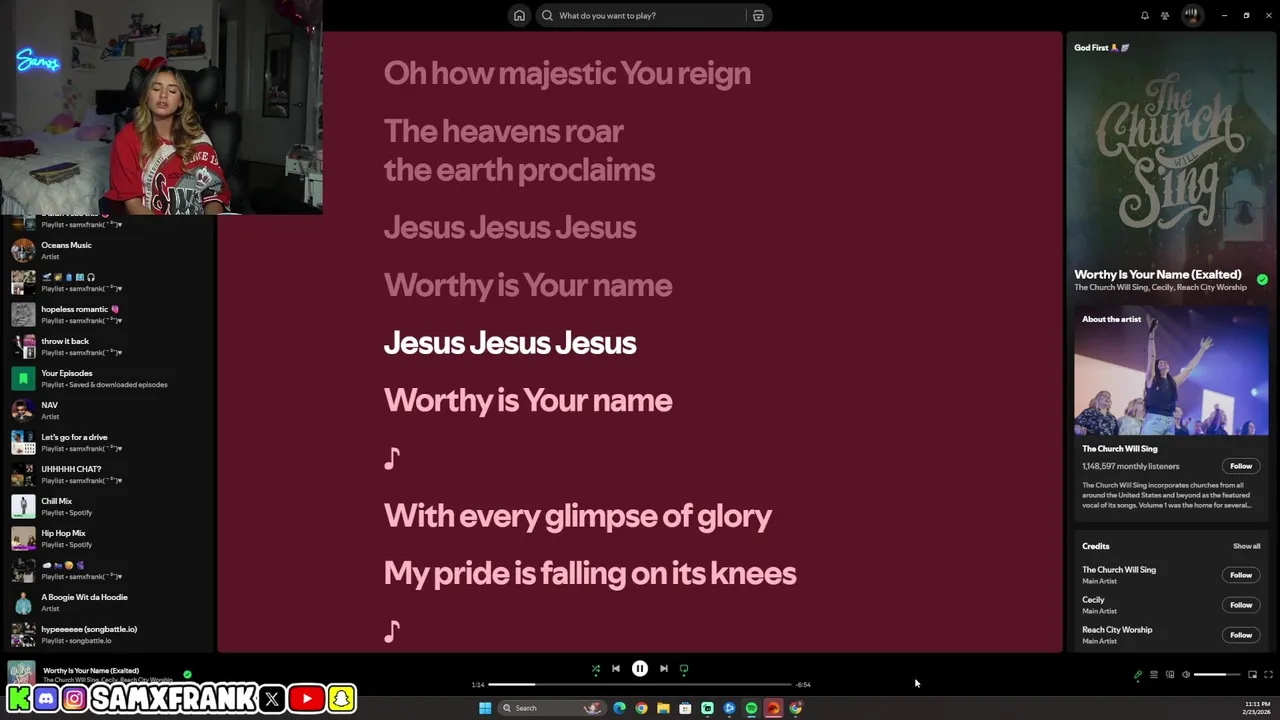Toggle shuffle mode
This screenshot has height=720, width=1280.
tap(596, 668)
